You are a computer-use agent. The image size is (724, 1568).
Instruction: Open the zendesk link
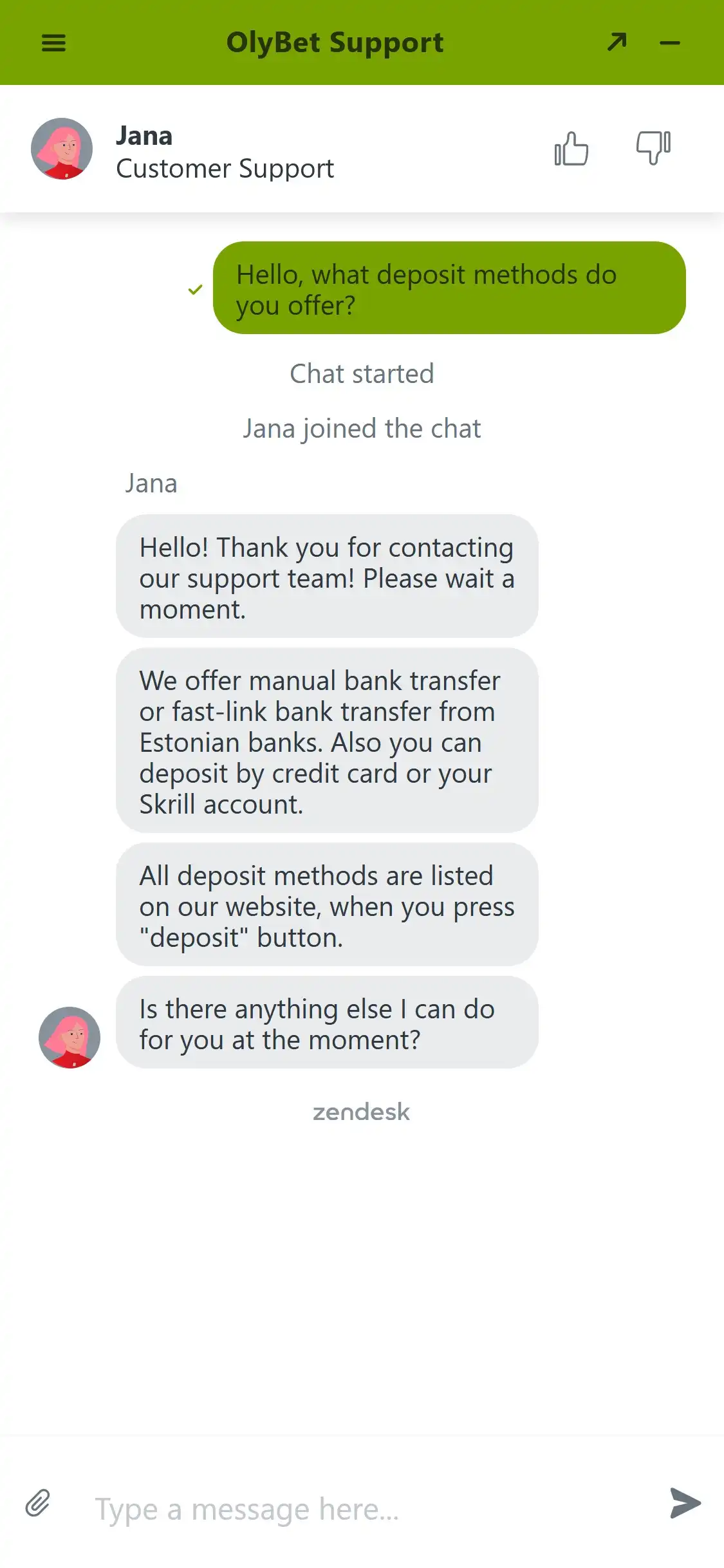click(361, 1112)
